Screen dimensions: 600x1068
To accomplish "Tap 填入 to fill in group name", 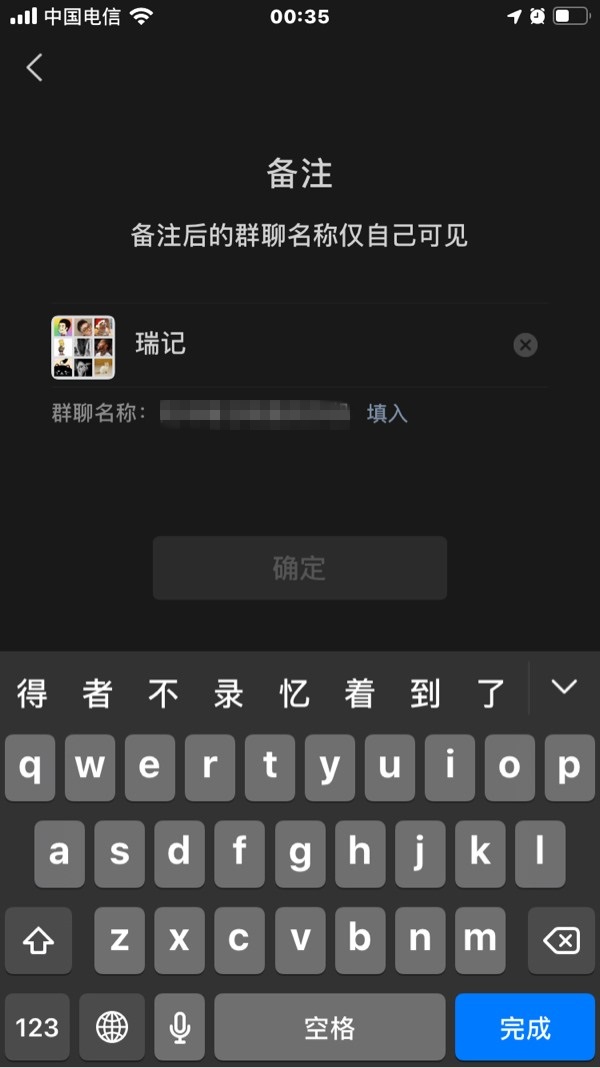I will pyautogui.click(x=387, y=413).
